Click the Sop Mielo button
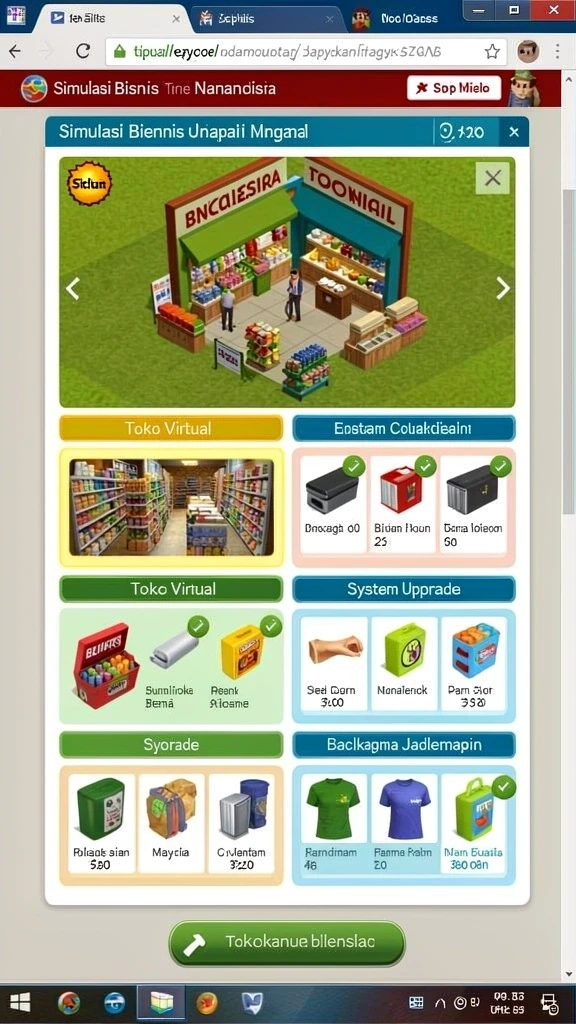This screenshot has height=1024, width=576. click(x=454, y=88)
